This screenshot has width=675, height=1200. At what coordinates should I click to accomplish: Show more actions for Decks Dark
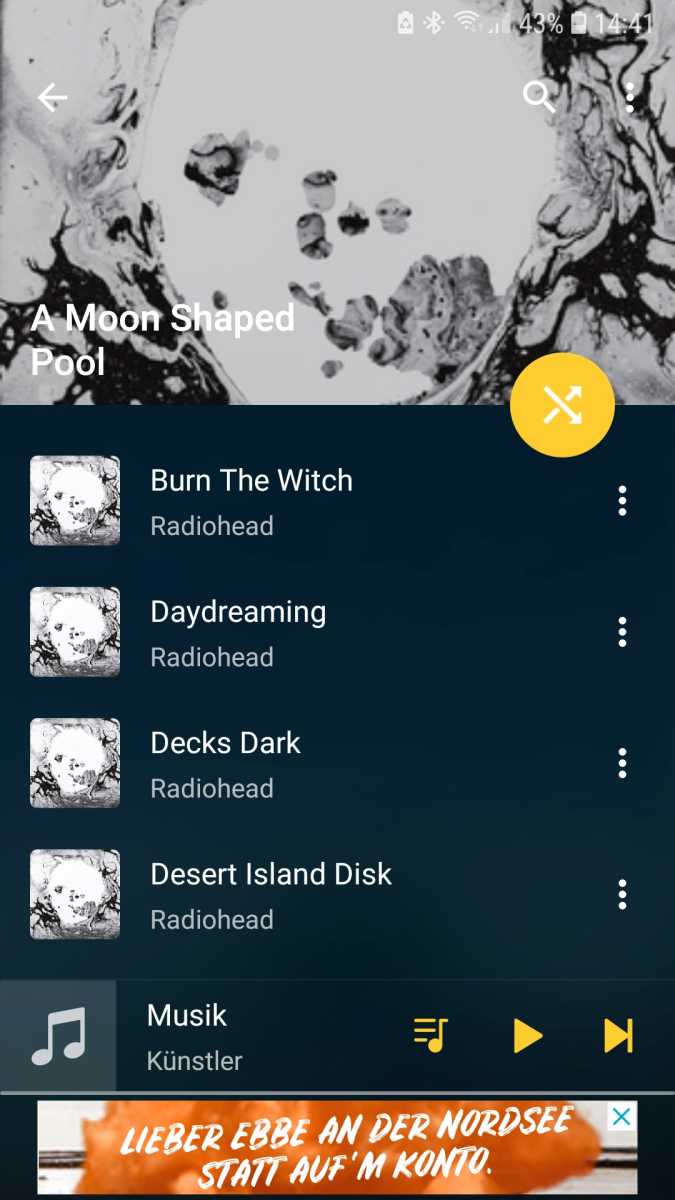coord(622,763)
